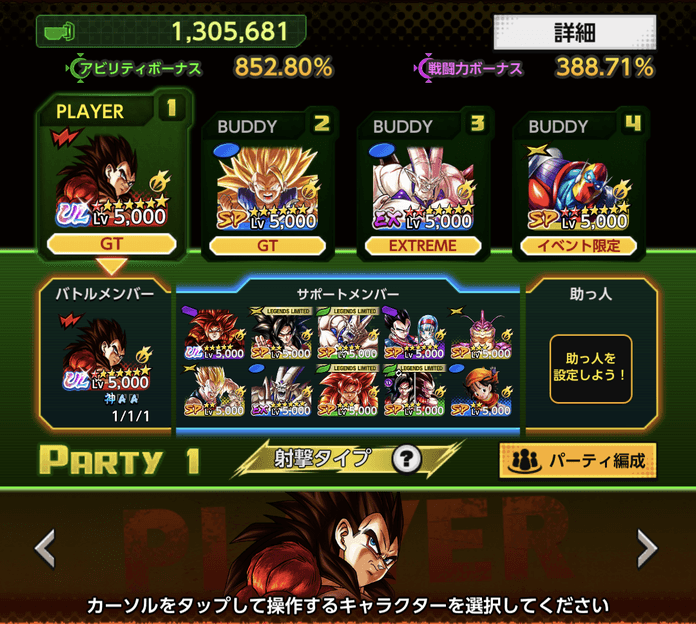696x624 pixels.
Task: Go to the next party with right arrow
Action: (x=648, y=547)
